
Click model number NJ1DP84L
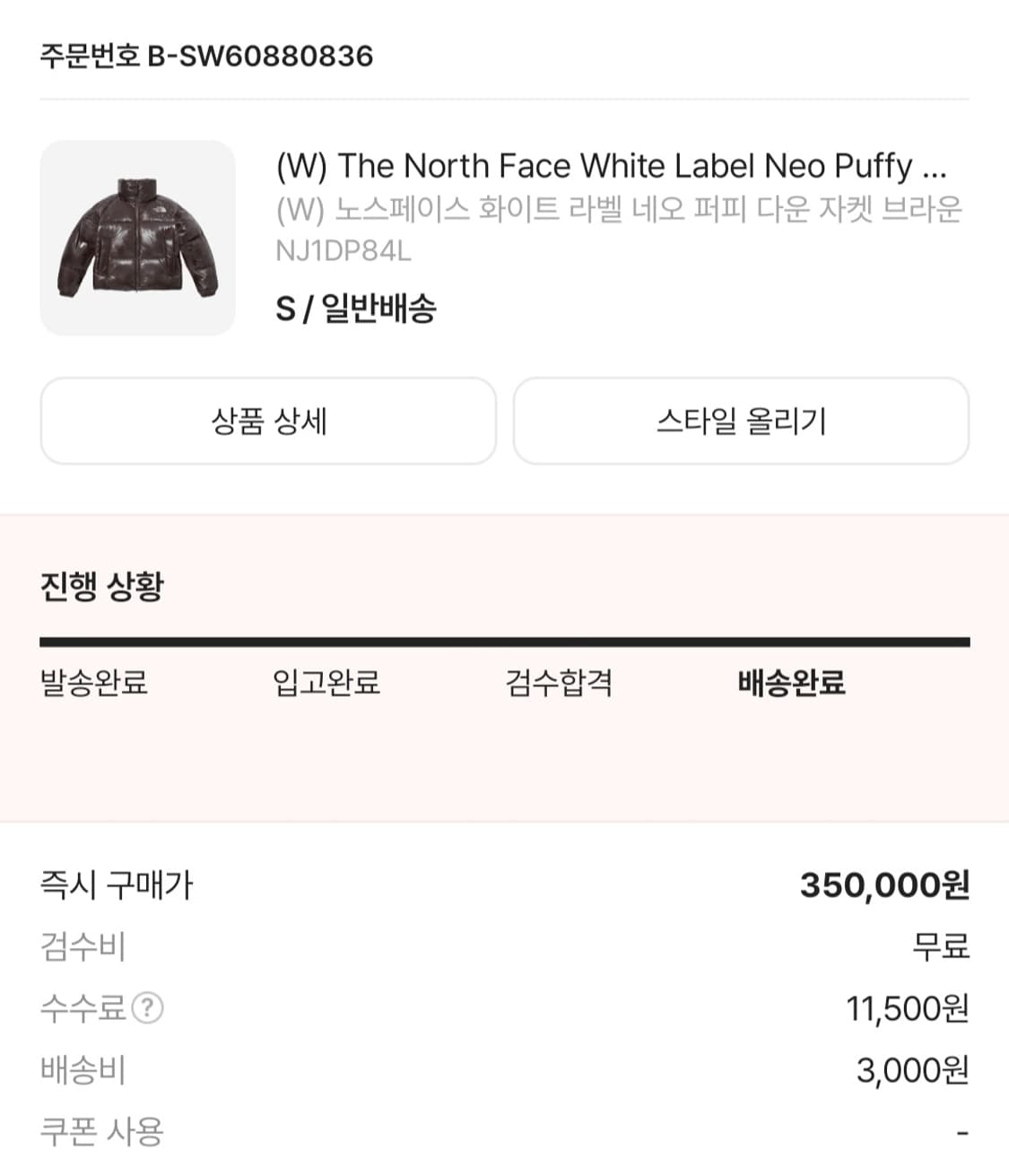click(x=343, y=252)
